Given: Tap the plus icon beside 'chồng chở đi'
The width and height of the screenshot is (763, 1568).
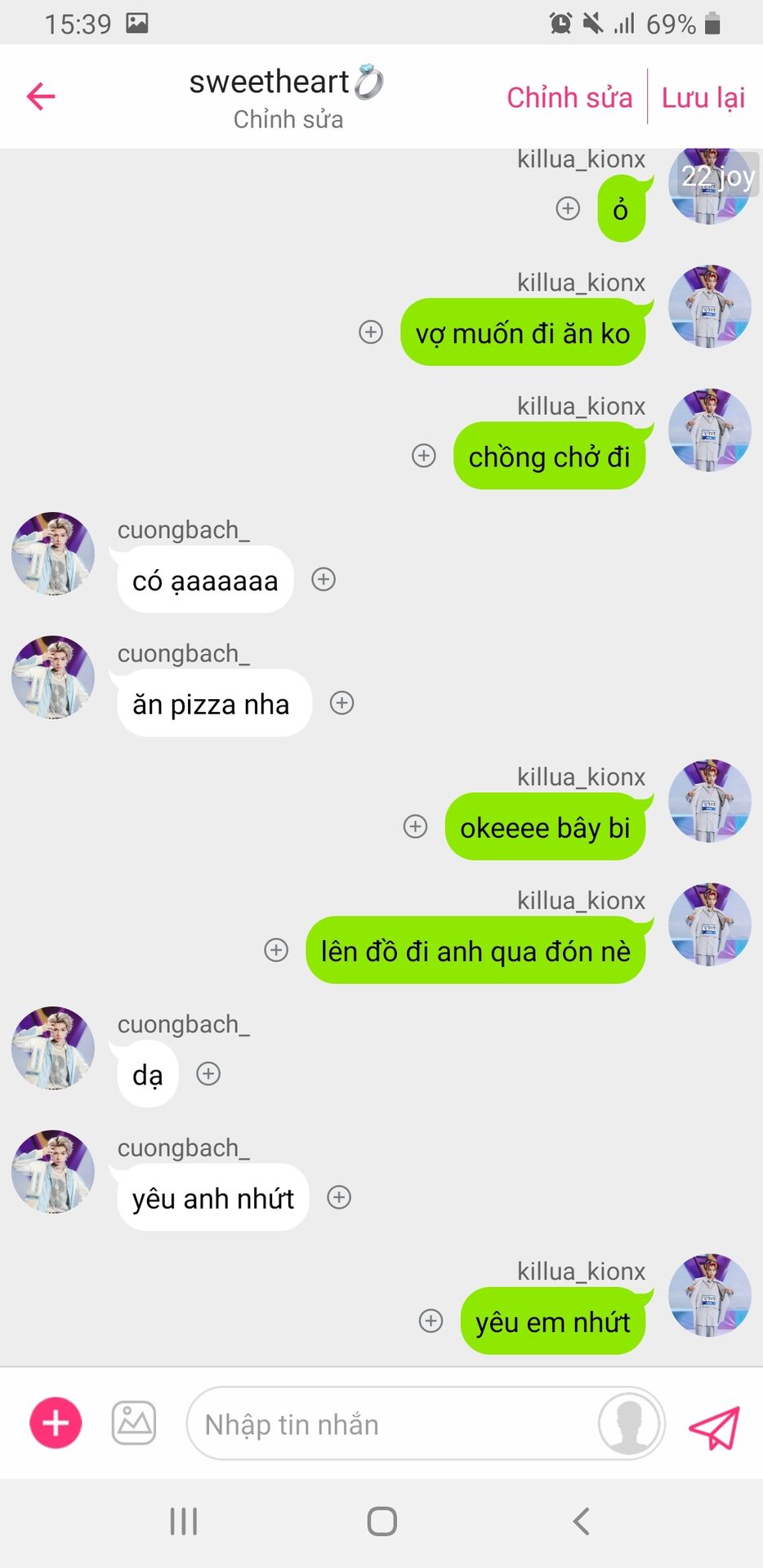Looking at the screenshot, I should coord(423,456).
